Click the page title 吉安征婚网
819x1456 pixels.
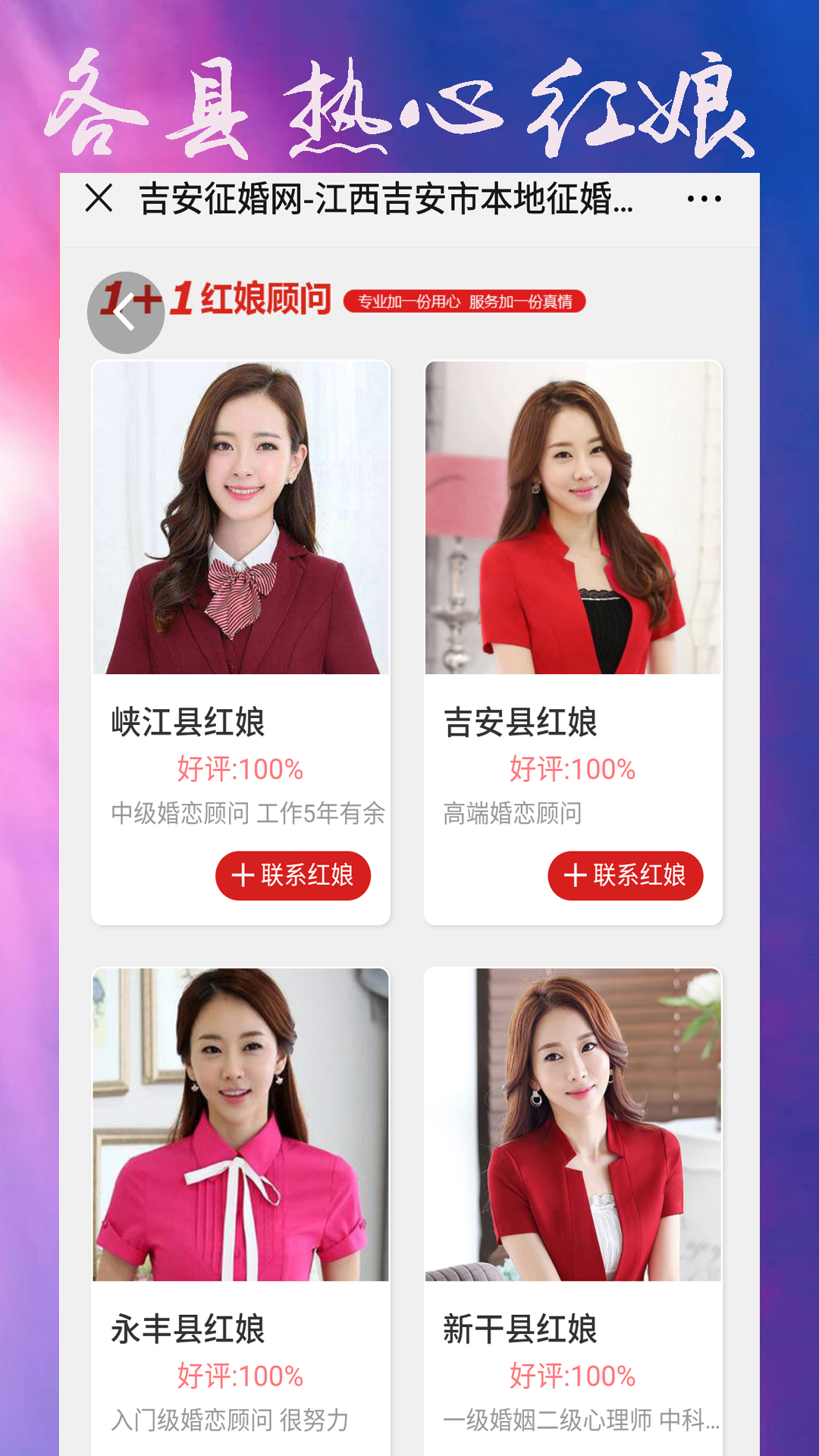(387, 199)
